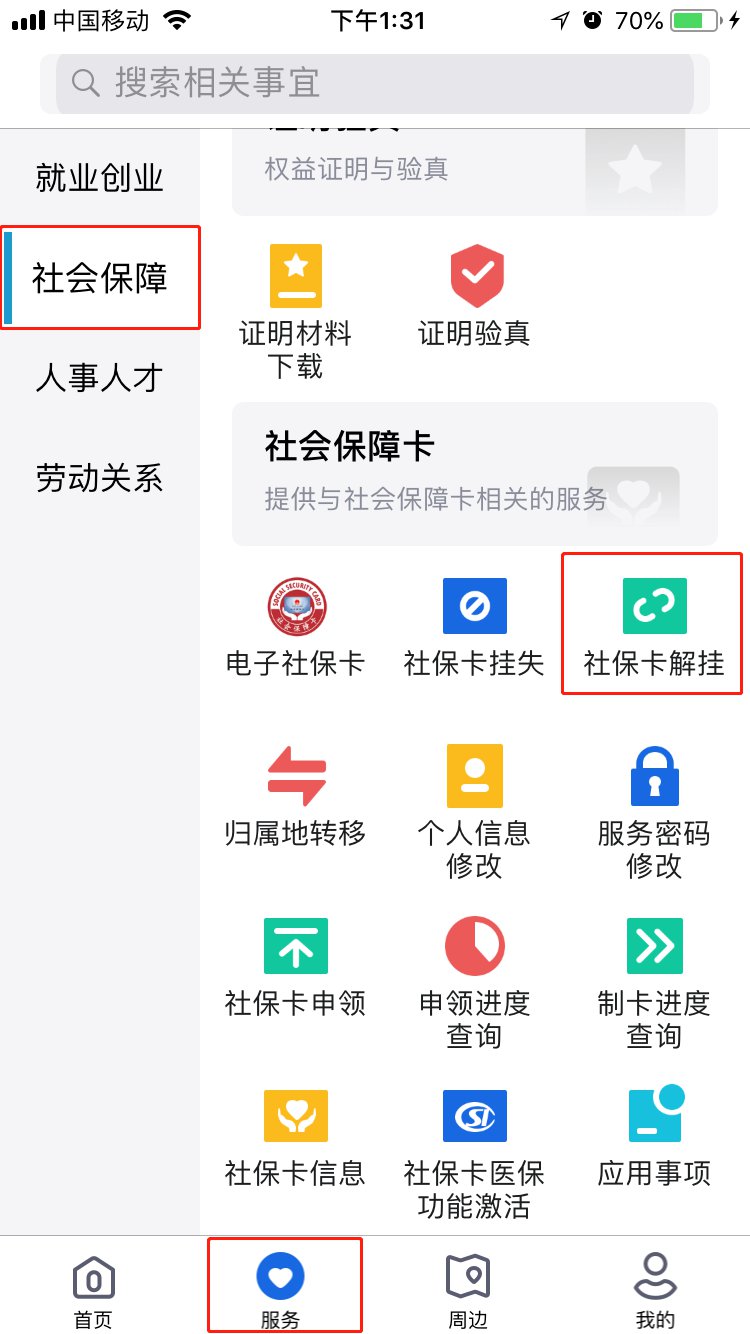Tap the 搜索相关事宜 search box

click(375, 83)
